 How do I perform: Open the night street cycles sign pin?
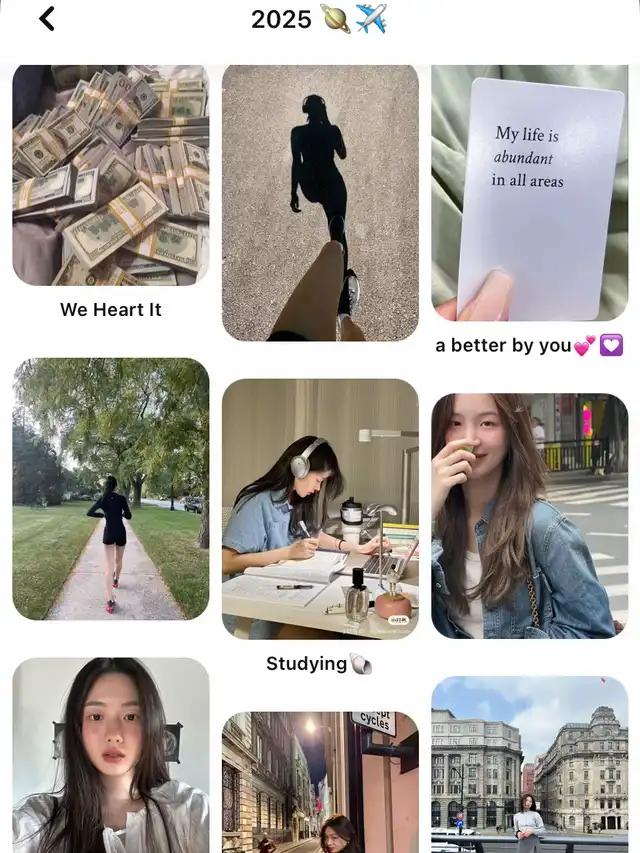click(x=320, y=782)
